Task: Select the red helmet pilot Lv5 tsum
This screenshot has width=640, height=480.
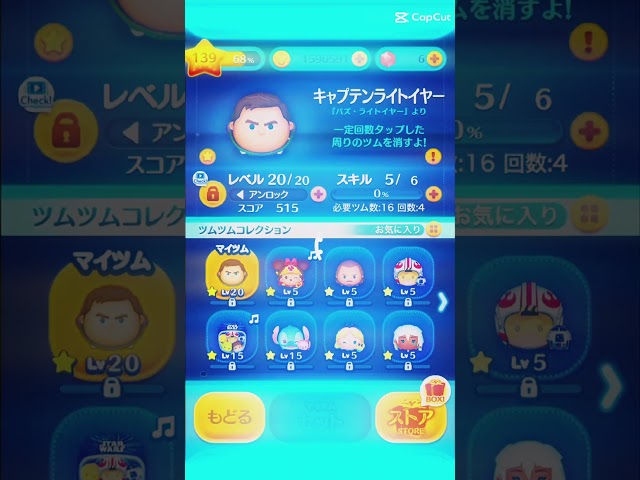Action: pos(407,274)
